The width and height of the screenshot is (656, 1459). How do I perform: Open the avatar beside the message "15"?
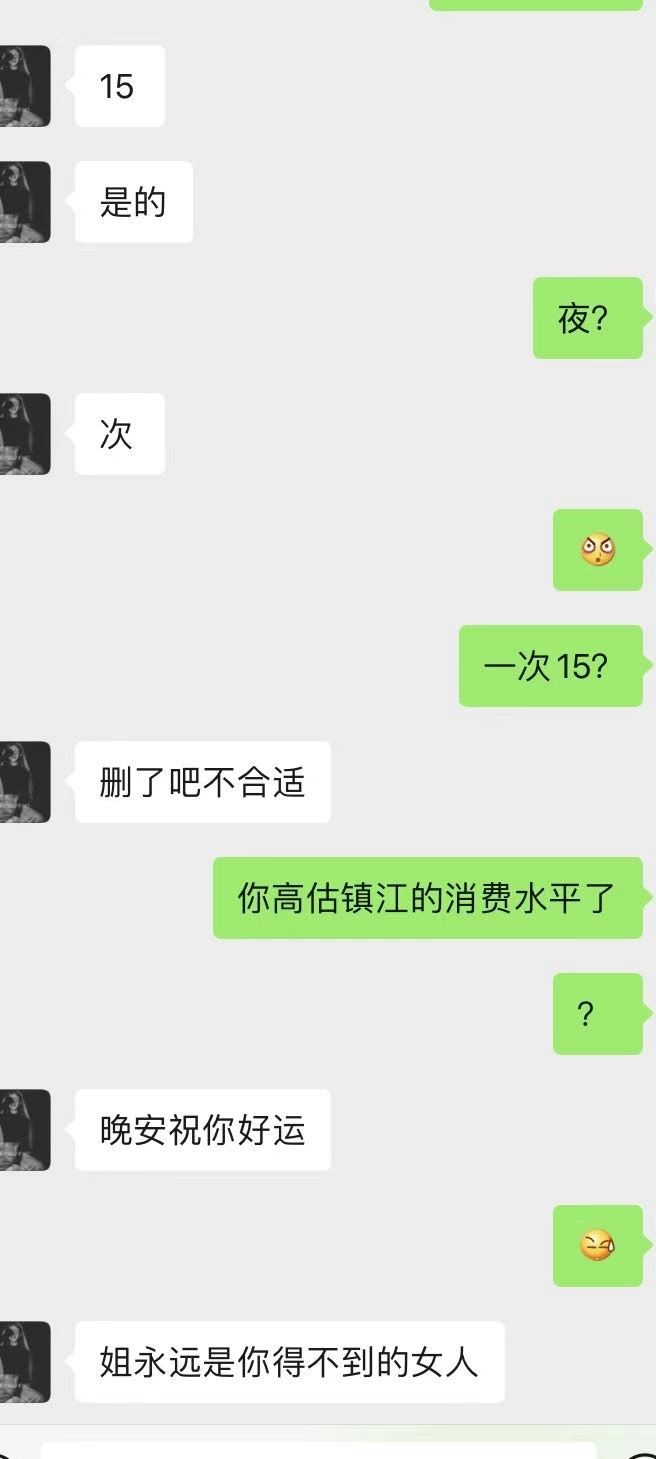pyautogui.click(x=24, y=86)
